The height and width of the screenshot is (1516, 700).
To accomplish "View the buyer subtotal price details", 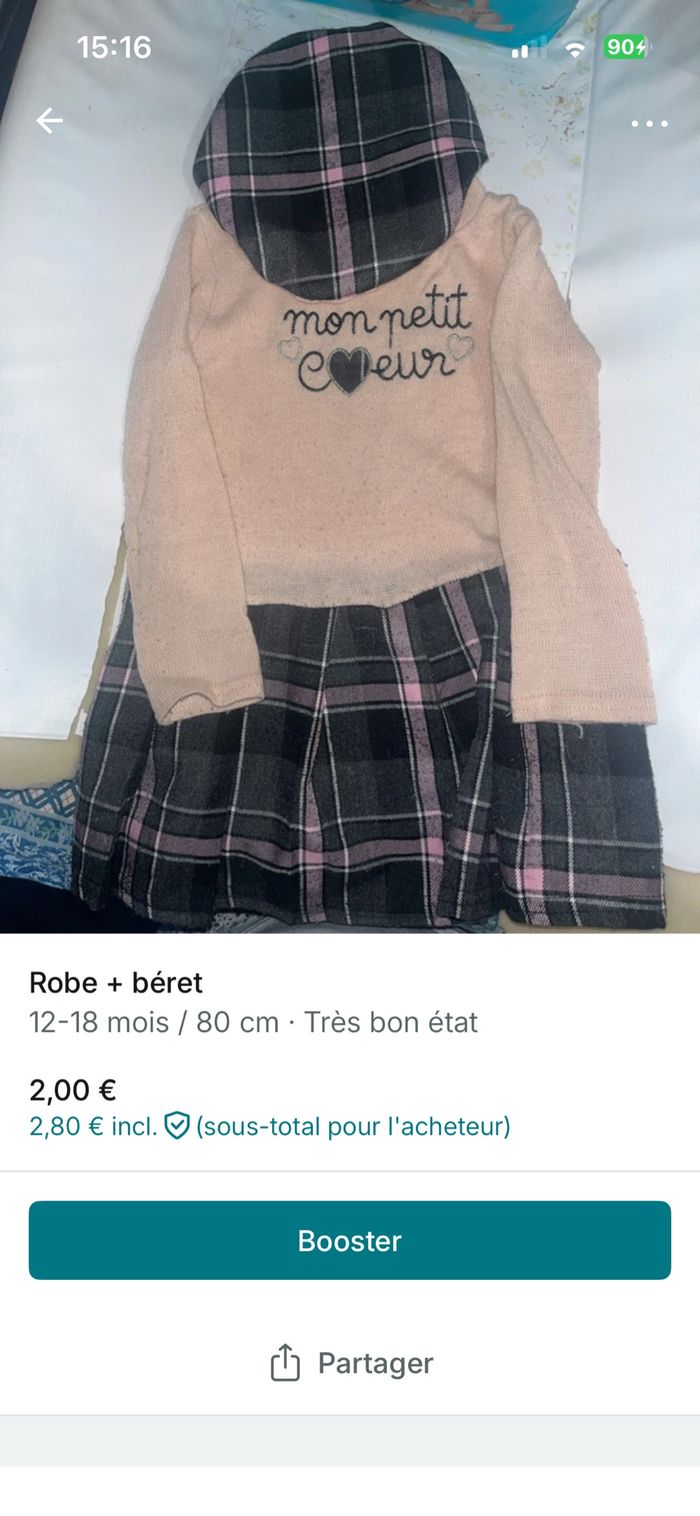I will point(270,1127).
